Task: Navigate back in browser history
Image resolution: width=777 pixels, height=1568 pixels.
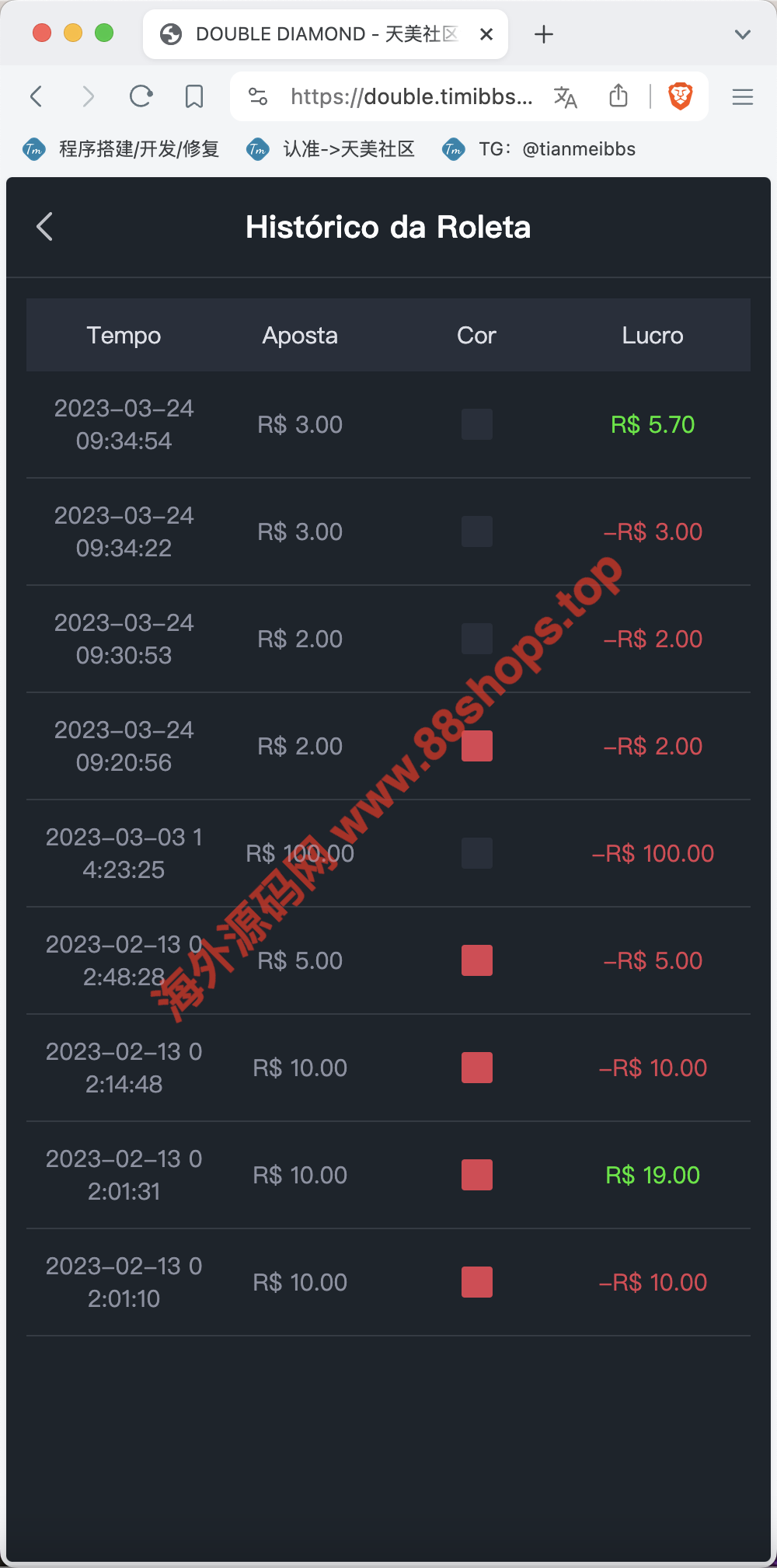Action: [x=36, y=96]
